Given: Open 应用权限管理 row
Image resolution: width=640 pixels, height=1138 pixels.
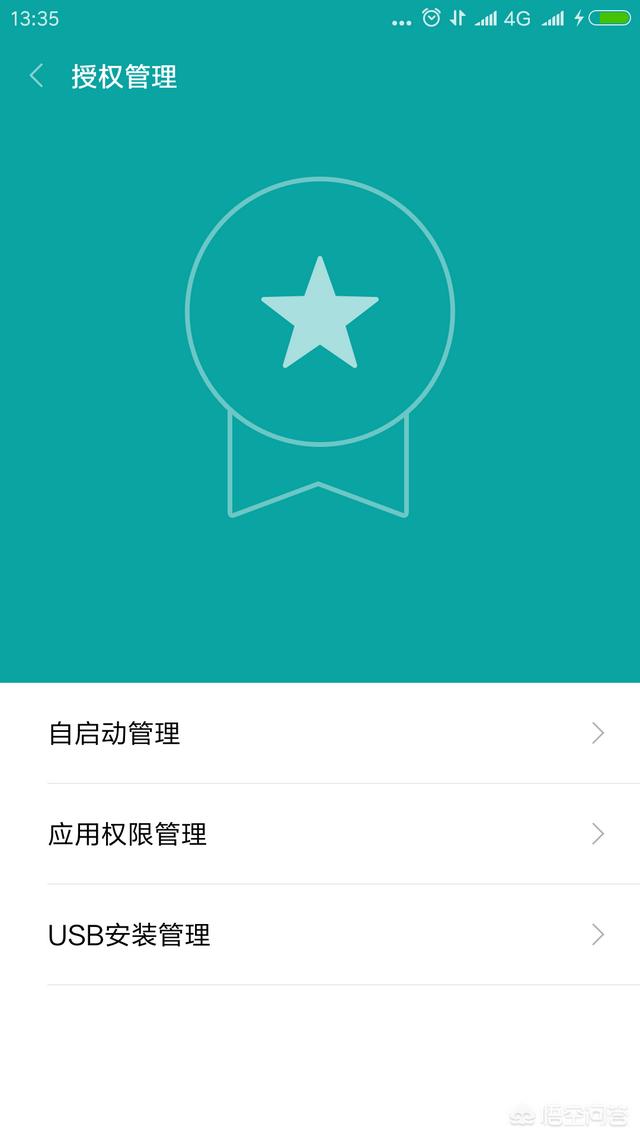Looking at the screenshot, I should (320, 834).
